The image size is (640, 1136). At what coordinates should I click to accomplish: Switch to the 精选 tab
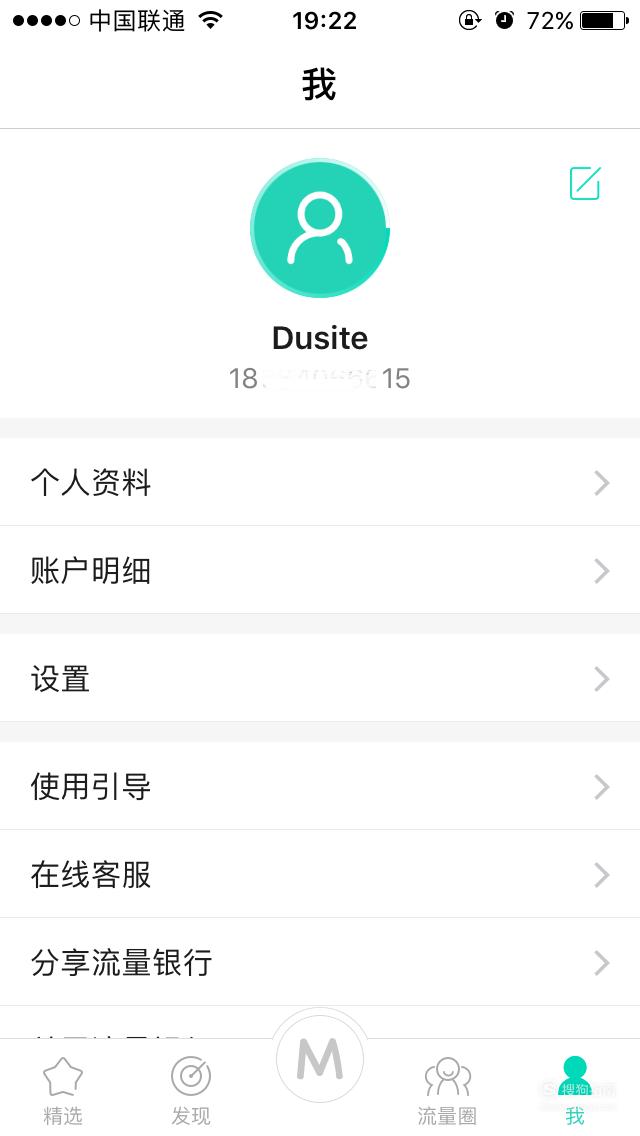click(63, 1090)
